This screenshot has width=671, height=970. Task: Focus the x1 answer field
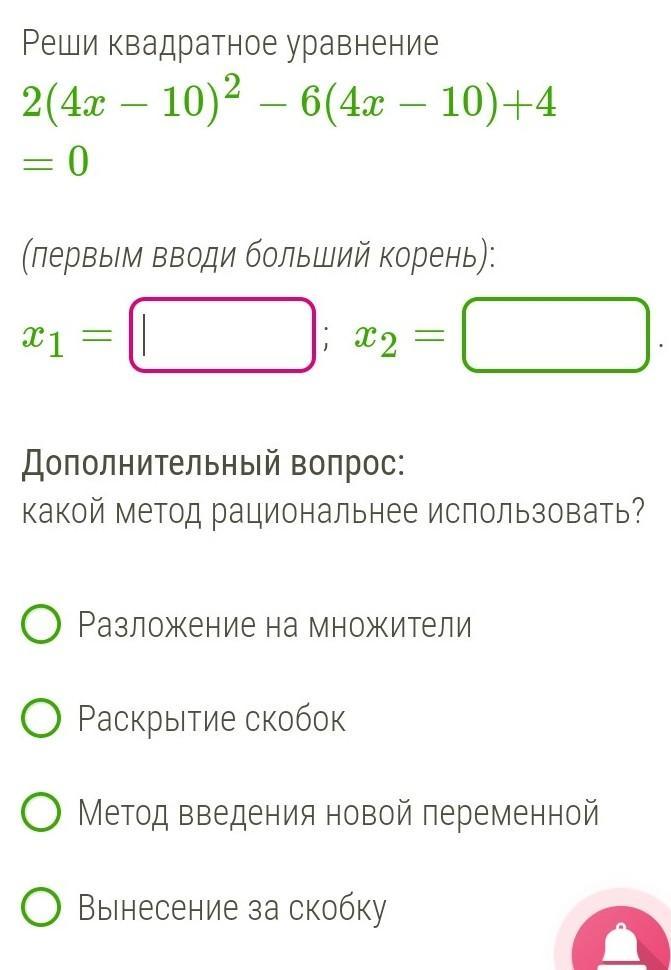223,335
